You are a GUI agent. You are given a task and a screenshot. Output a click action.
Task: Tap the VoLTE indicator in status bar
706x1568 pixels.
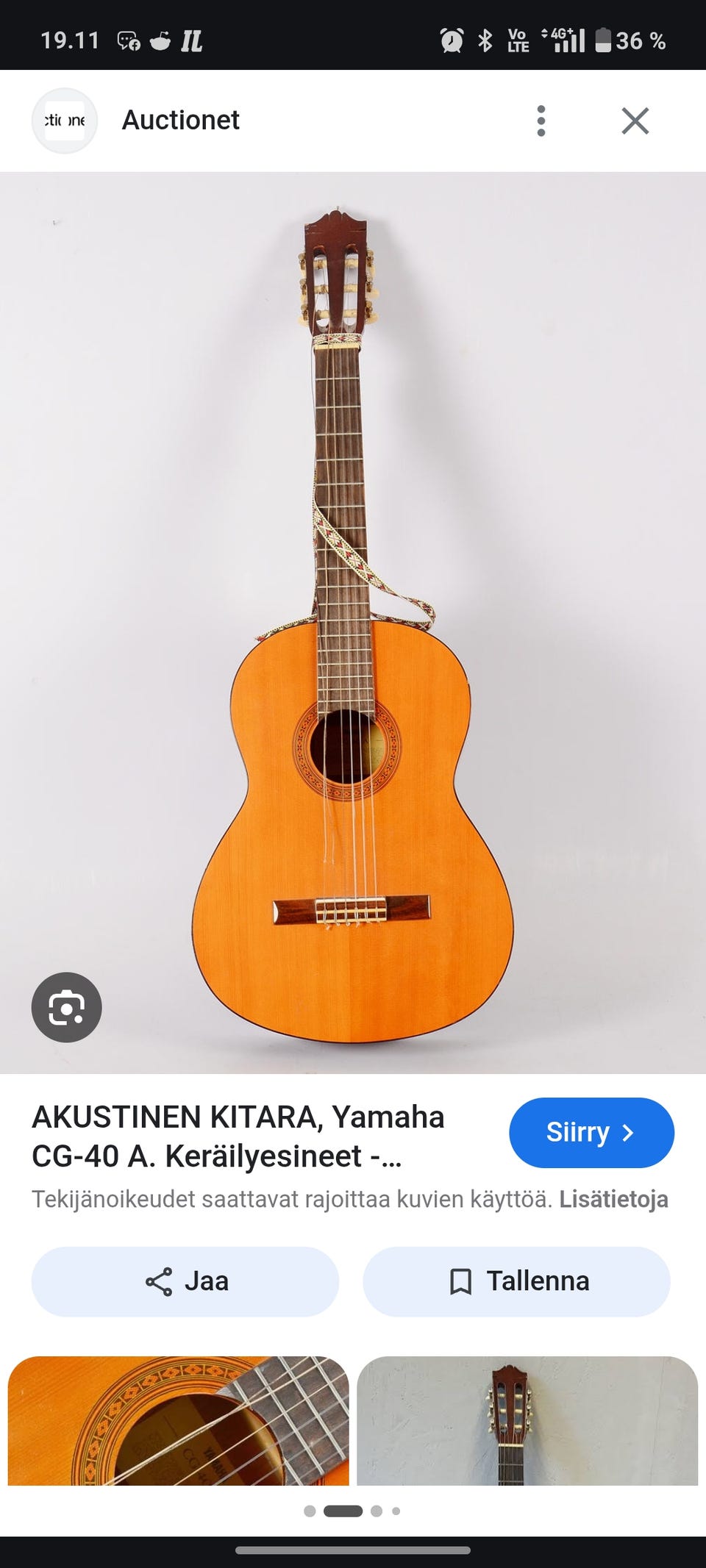(517, 41)
